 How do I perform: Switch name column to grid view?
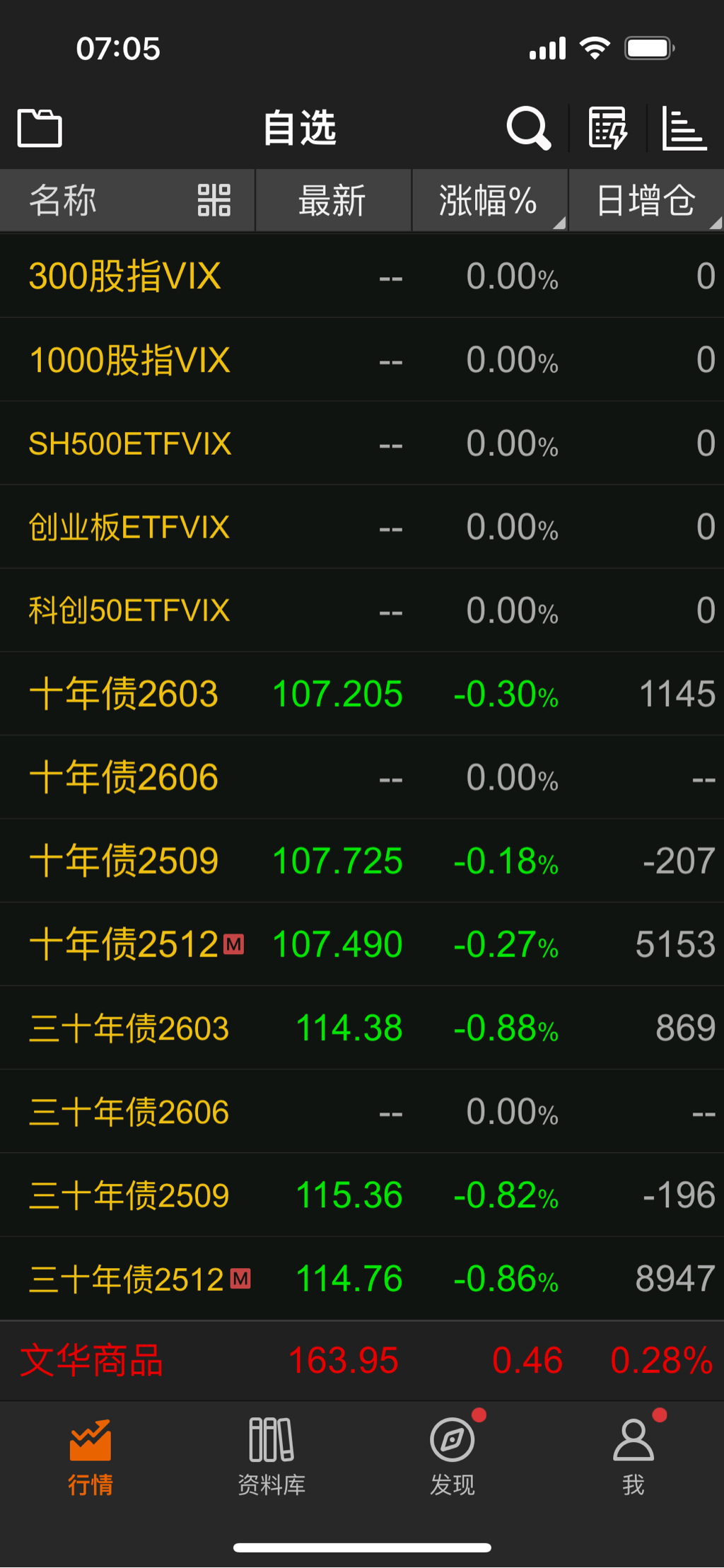point(214,200)
